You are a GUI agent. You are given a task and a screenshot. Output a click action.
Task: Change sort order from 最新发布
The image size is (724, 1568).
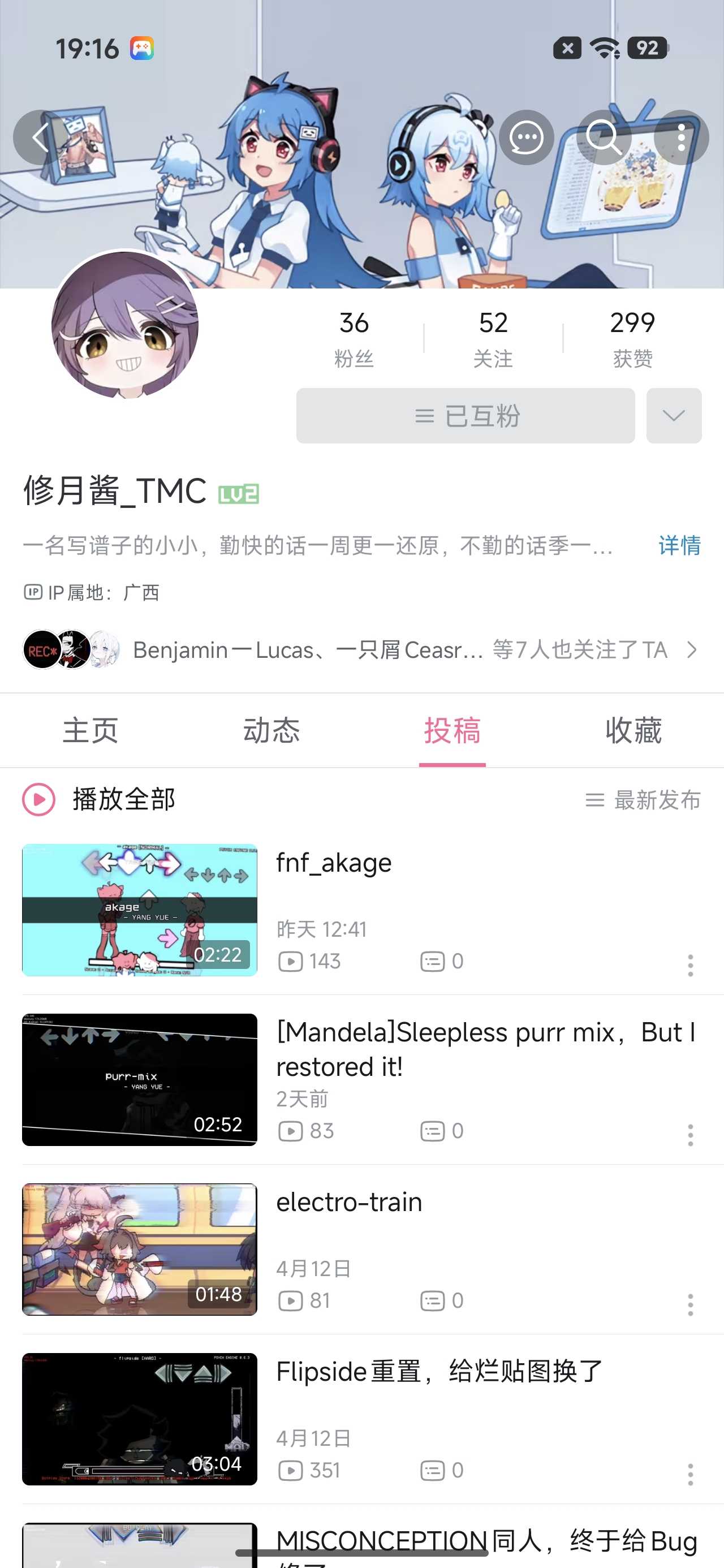click(643, 800)
